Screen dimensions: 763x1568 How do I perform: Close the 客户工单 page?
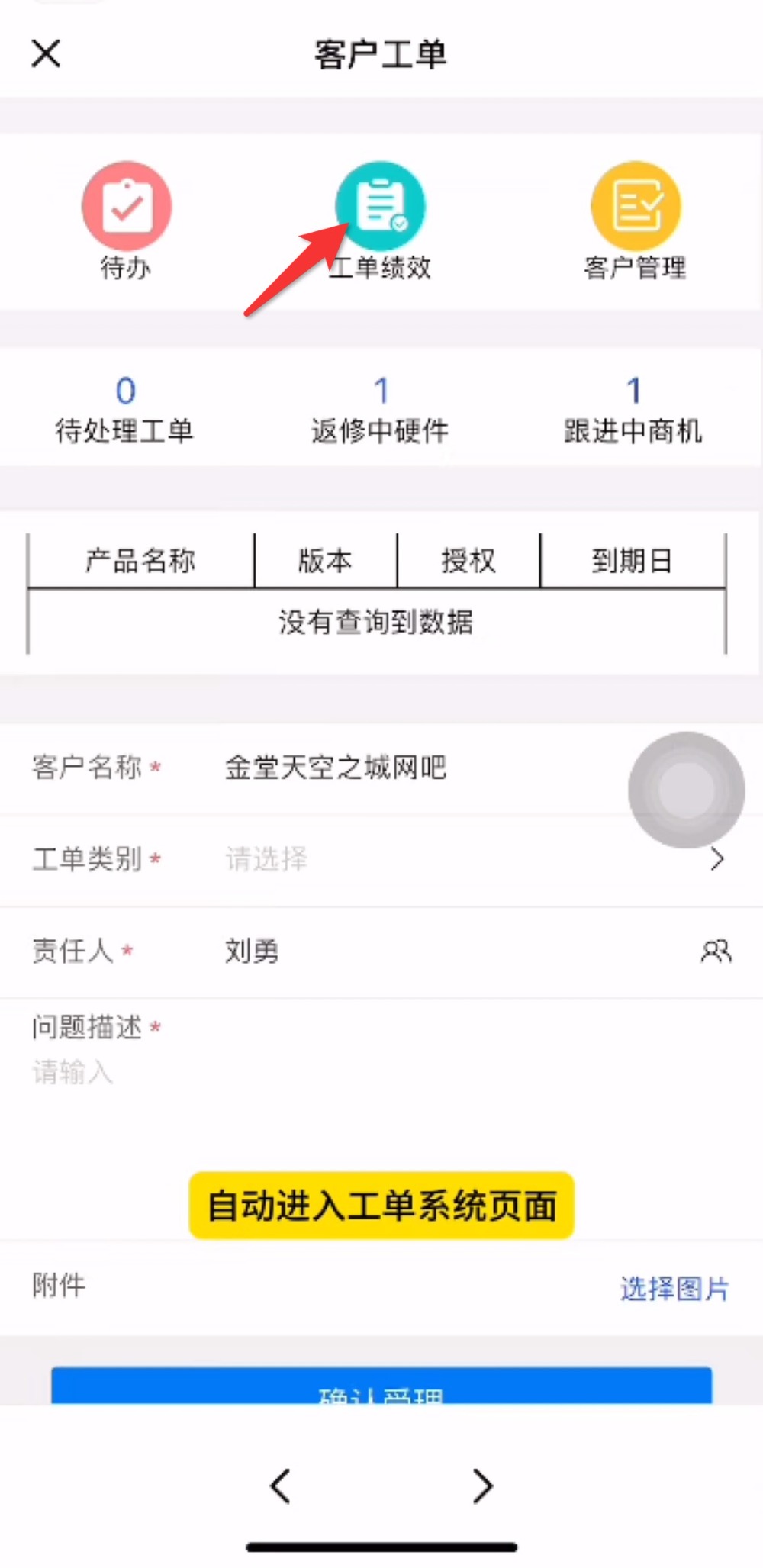46,53
